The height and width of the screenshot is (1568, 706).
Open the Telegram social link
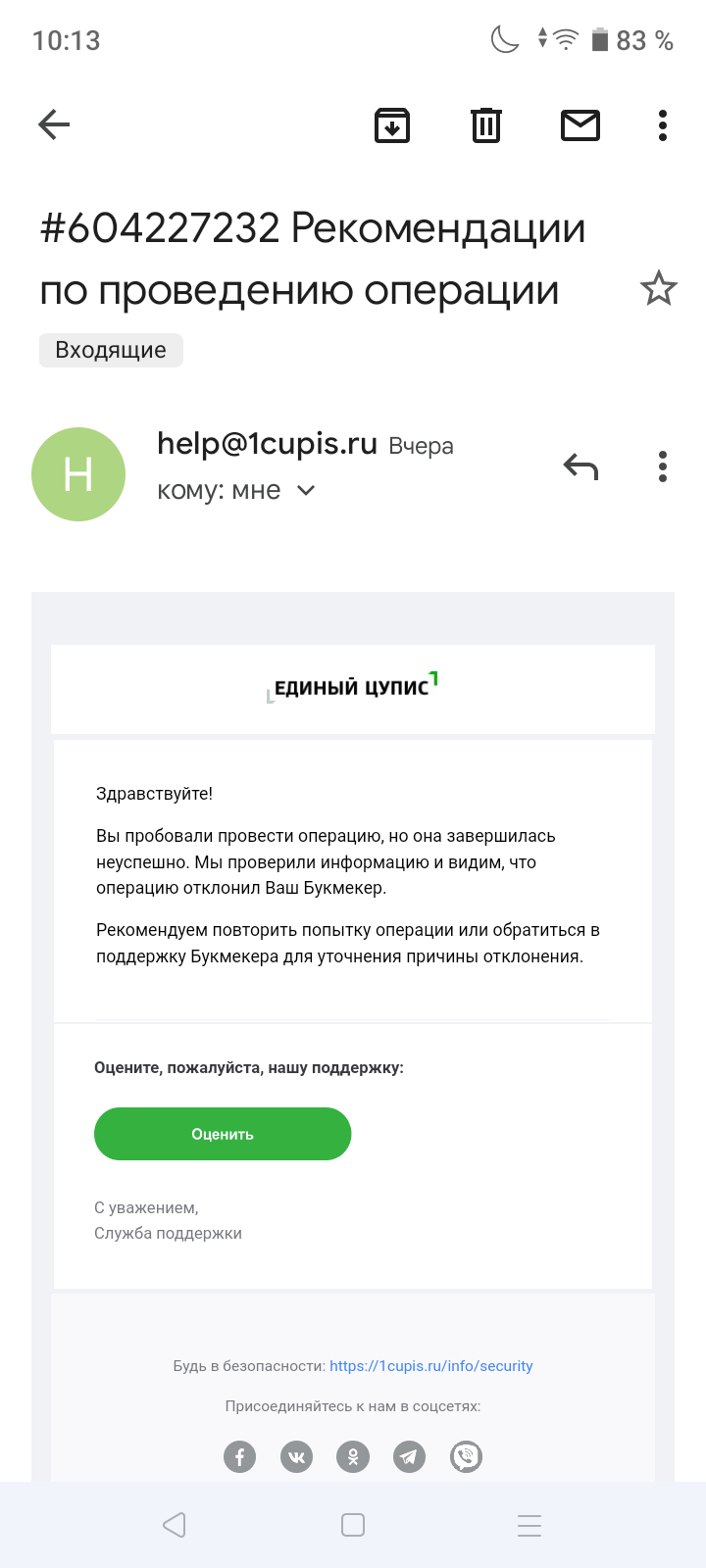tap(409, 1457)
